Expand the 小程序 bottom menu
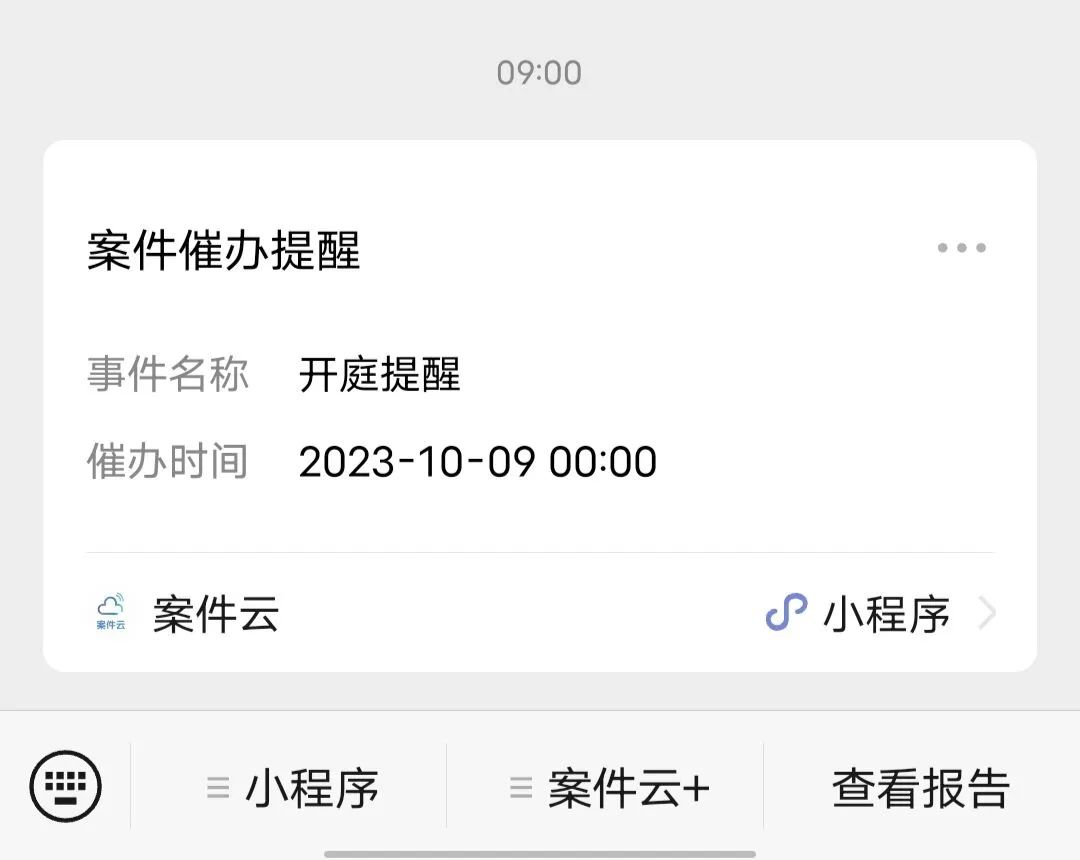1080x860 pixels. (291, 788)
